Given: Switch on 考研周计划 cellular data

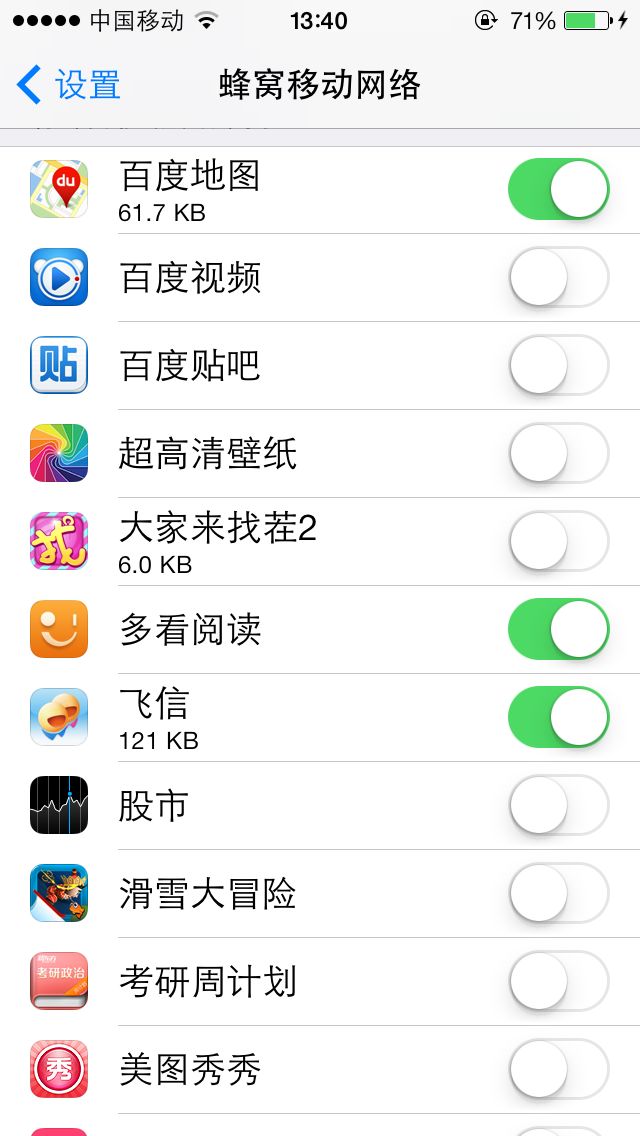Looking at the screenshot, I should pyautogui.click(x=558, y=982).
